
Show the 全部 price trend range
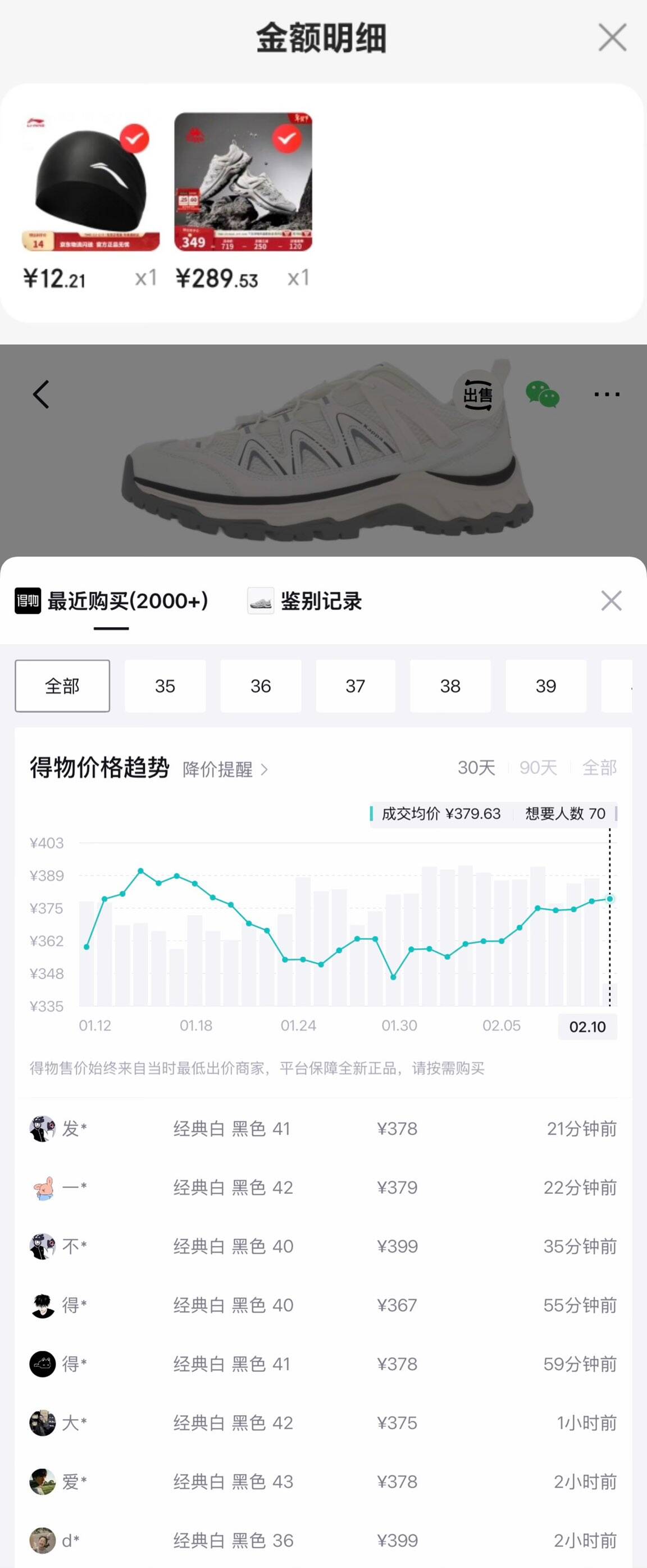point(599,768)
